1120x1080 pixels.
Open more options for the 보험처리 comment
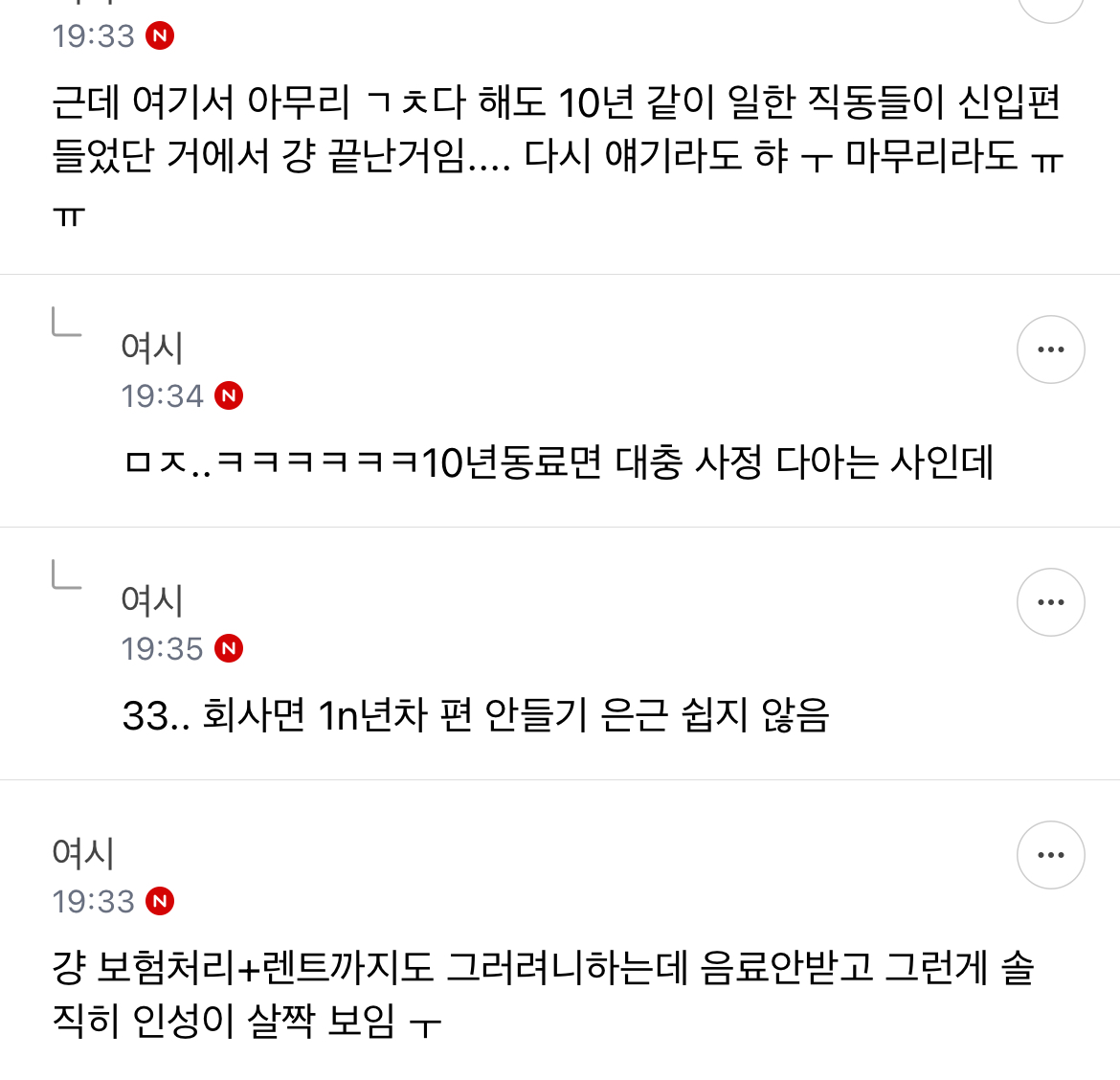(1050, 855)
